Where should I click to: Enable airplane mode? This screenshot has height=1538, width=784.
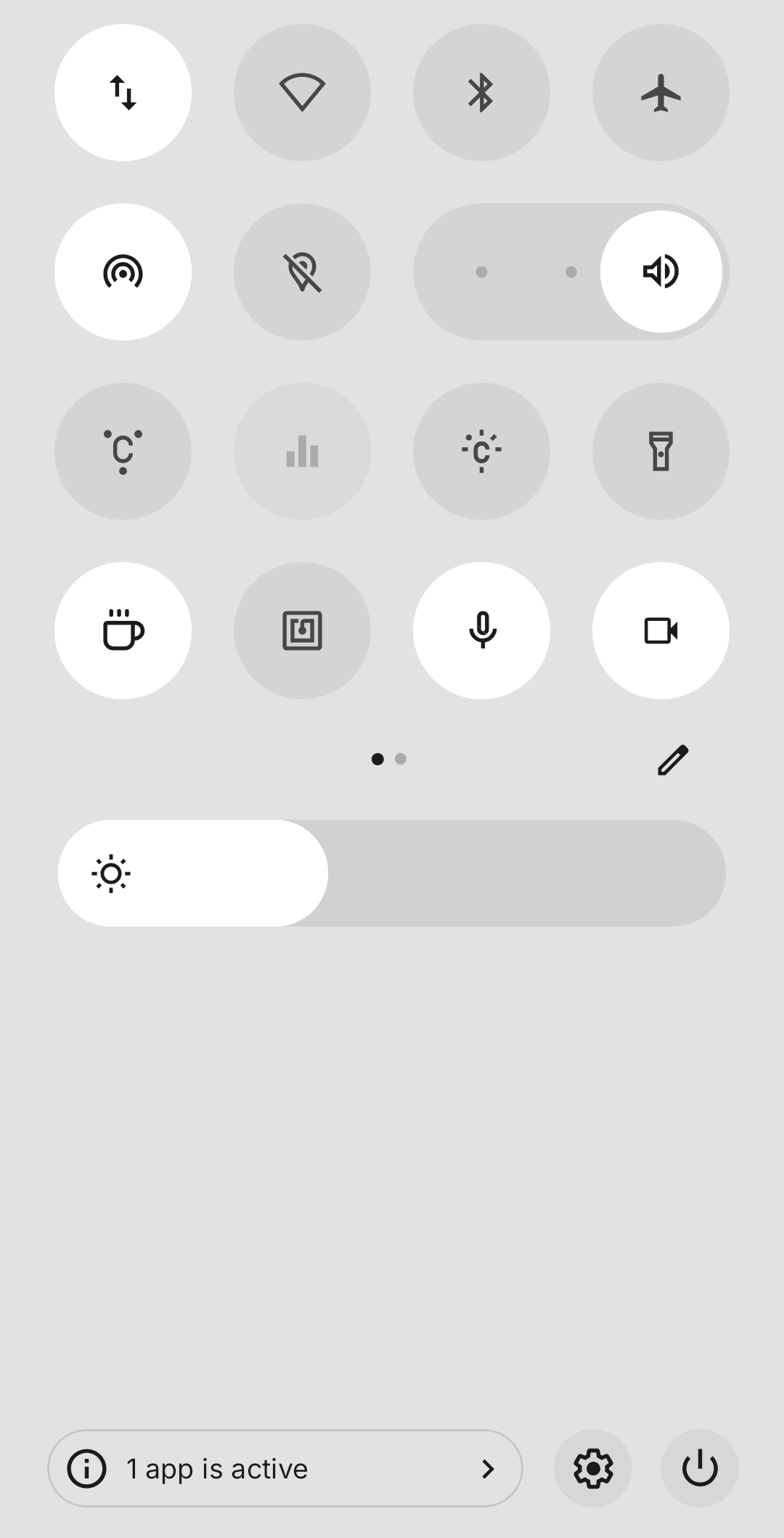[661, 93]
